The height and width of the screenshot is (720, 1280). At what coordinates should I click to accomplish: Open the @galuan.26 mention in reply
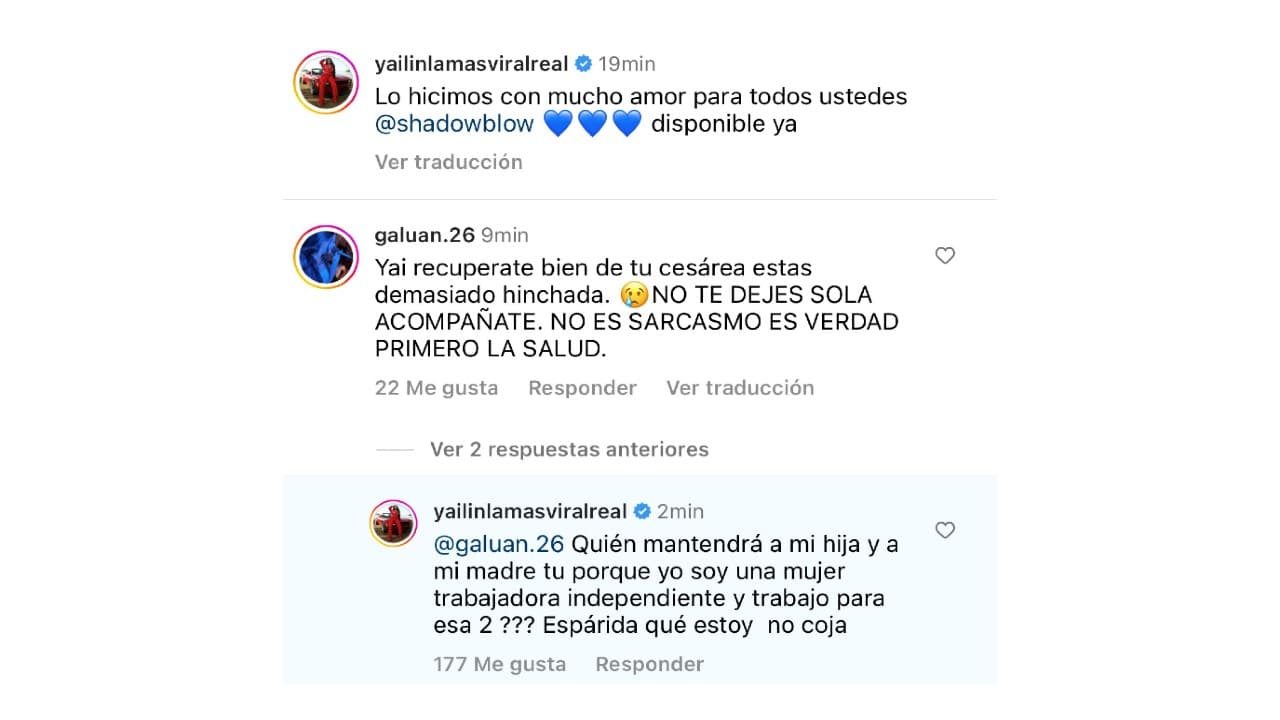tap(499, 545)
